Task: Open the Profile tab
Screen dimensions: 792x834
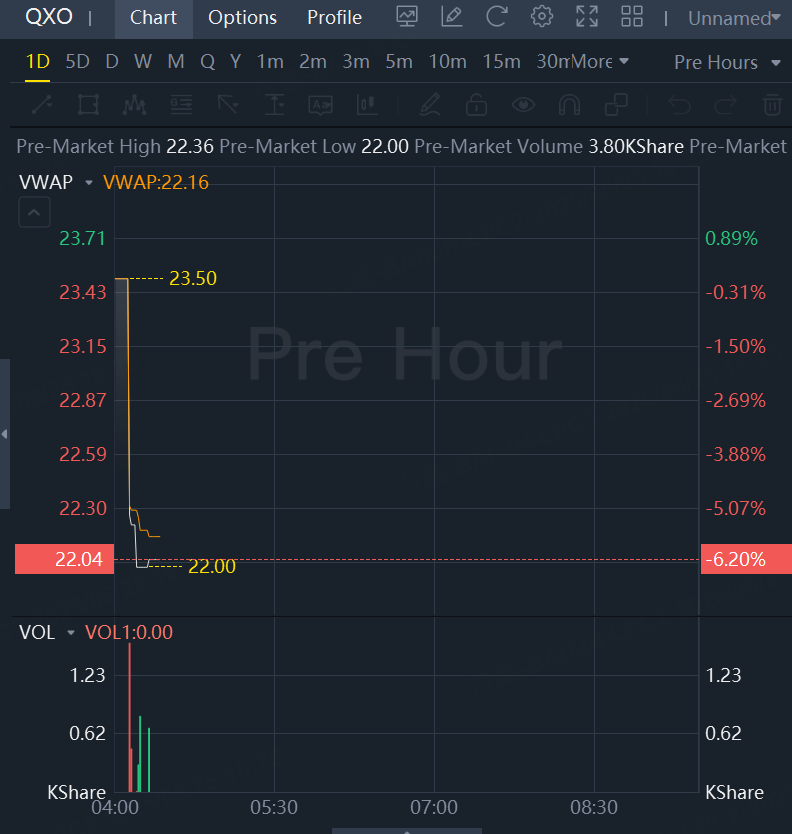Action: tap(334, 17)
